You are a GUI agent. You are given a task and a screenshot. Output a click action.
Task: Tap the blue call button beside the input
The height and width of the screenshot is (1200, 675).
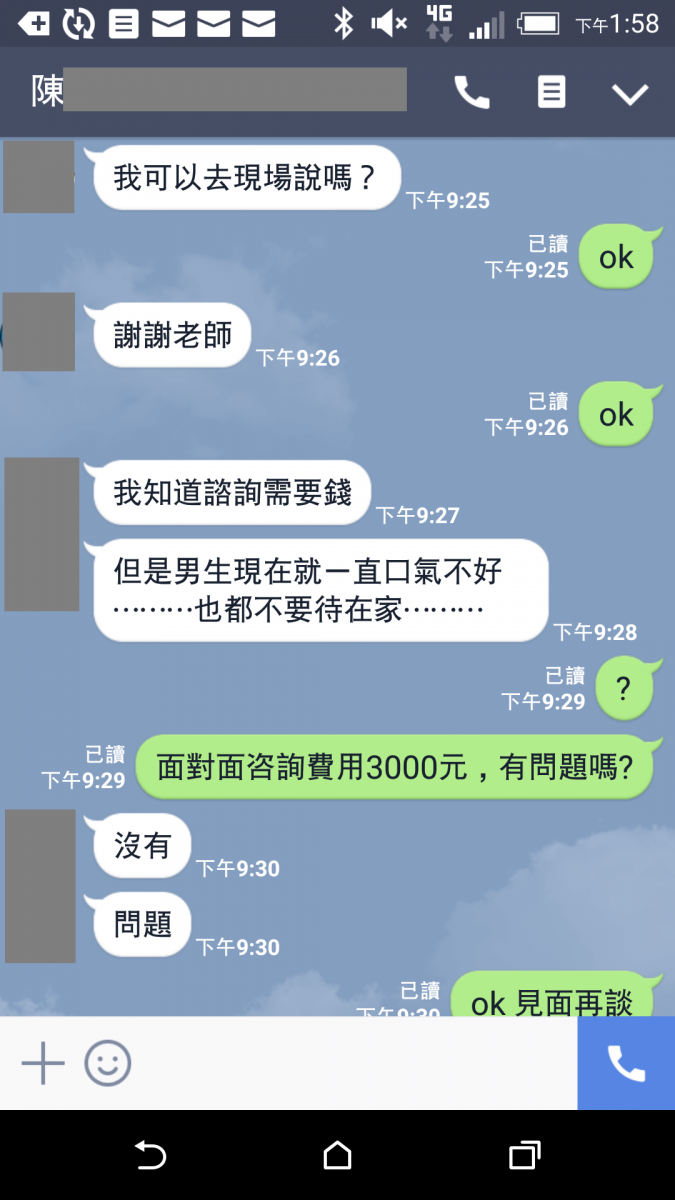(626, 1063)
